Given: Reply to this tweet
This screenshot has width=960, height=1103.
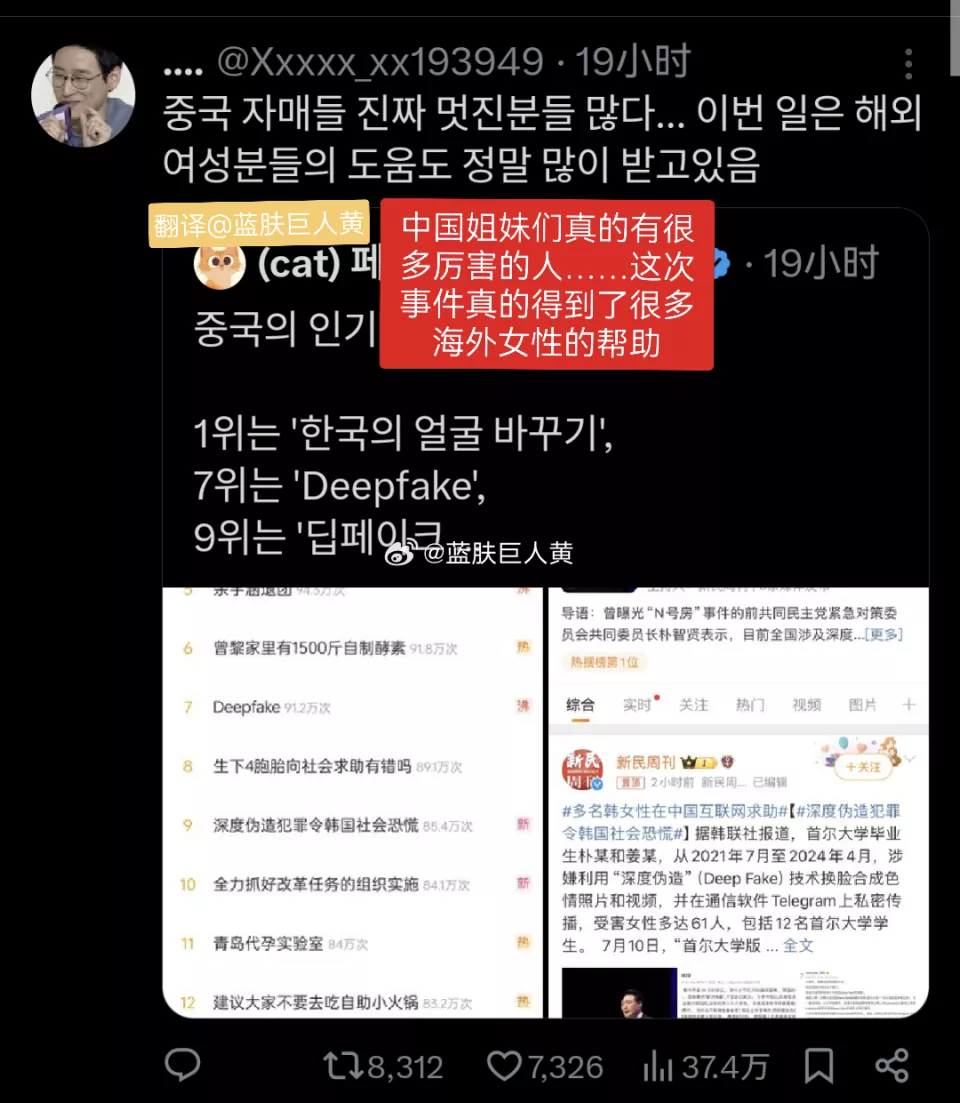Looking at the screenshot, I should [182, 1066].
